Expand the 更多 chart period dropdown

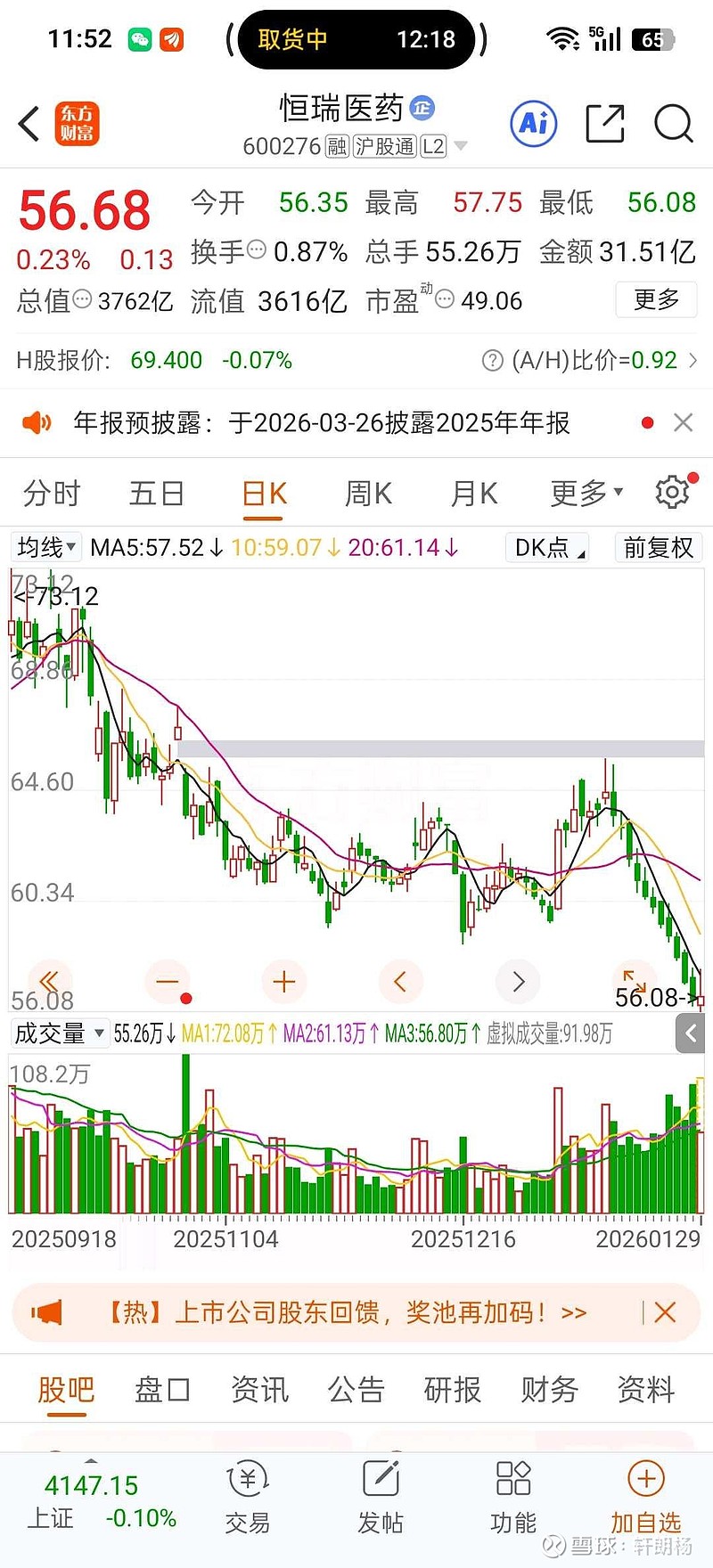584,491
